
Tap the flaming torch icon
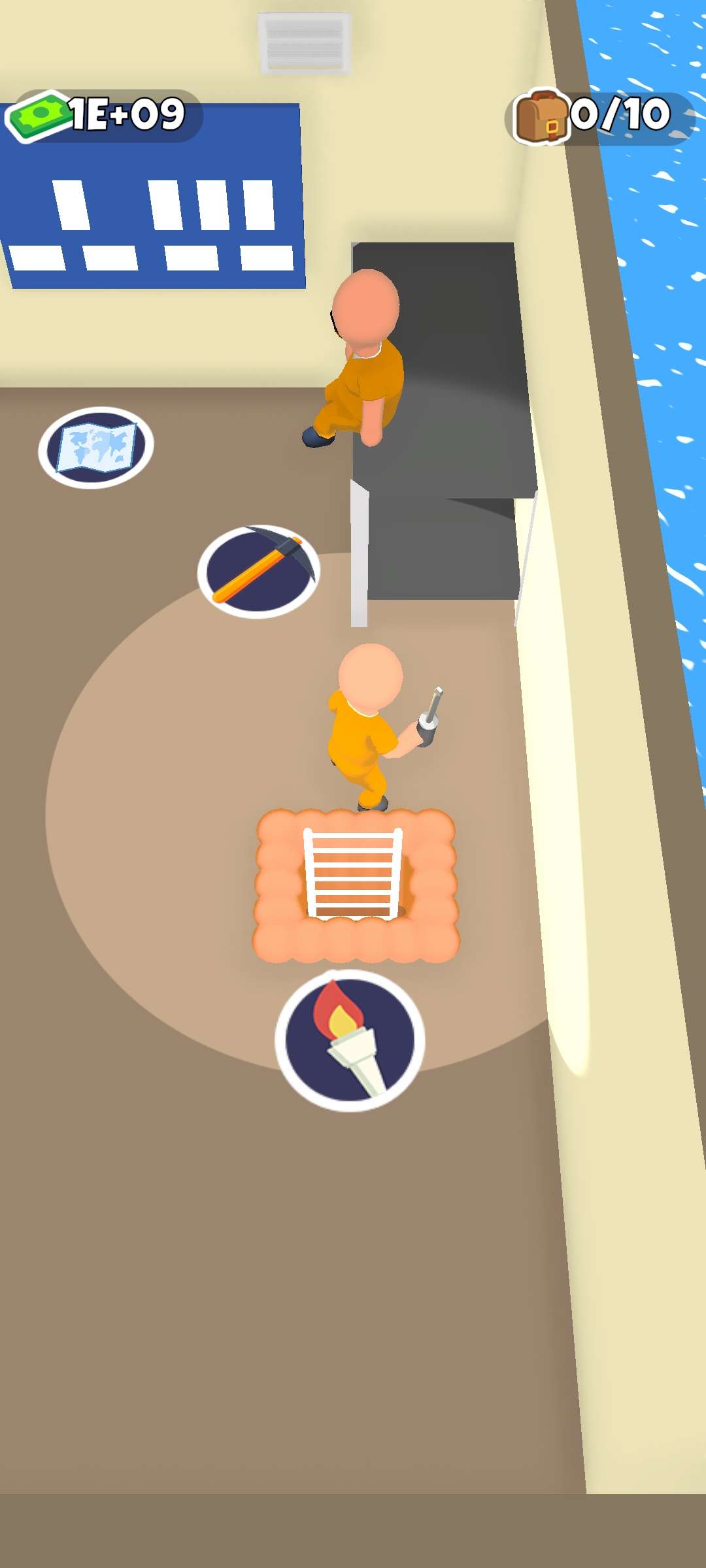(350, 1040)
